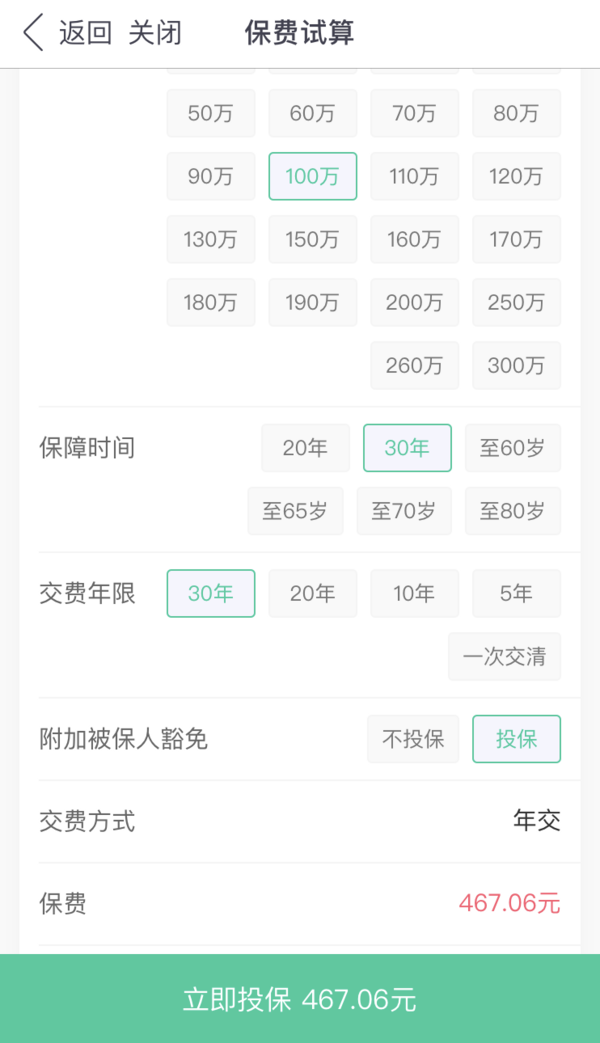Tap 关闭 to close the page
The height and width of the screenshot is (1043, 600).
pyautogui.click(x=155, y=33)
